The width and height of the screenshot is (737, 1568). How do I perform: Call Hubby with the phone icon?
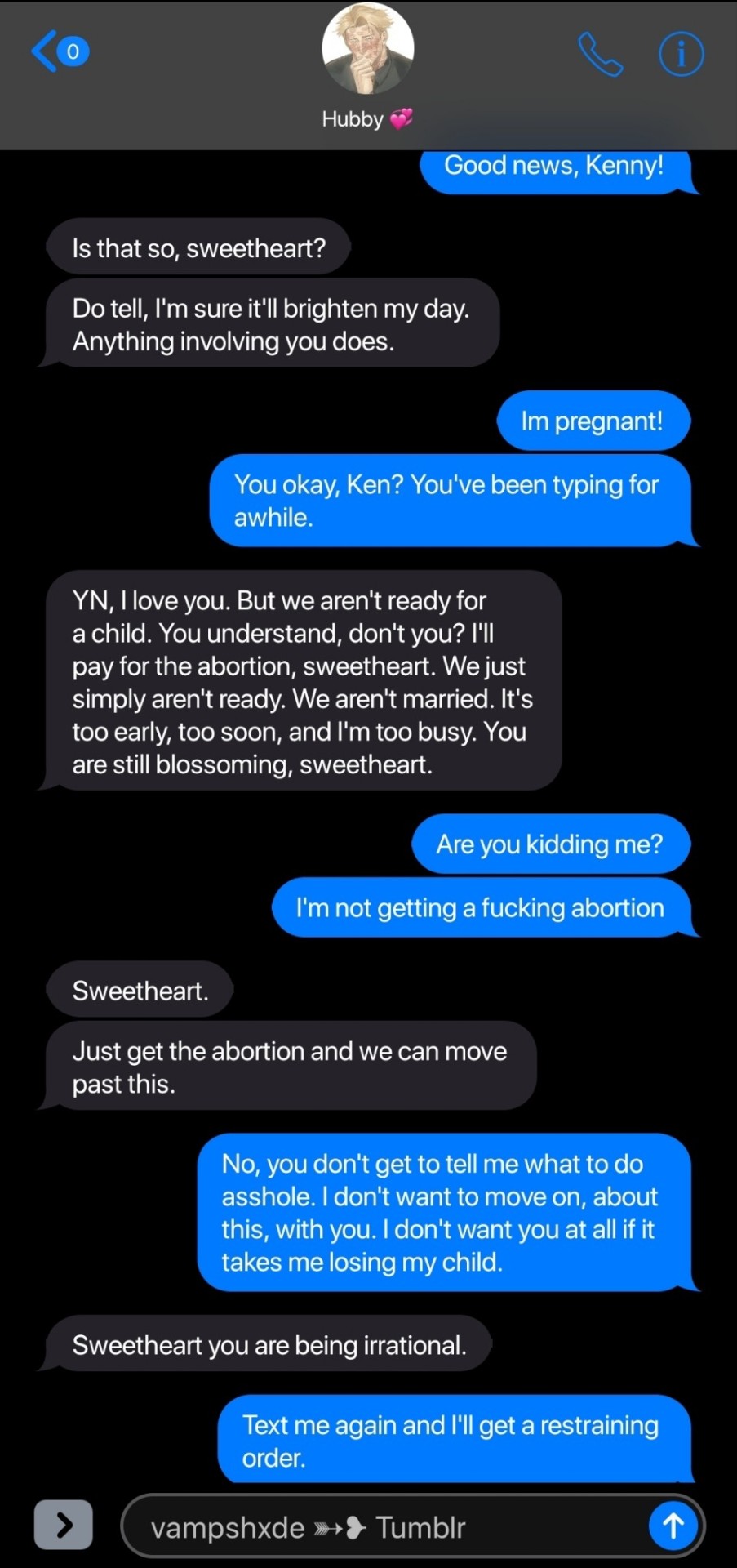600,54
